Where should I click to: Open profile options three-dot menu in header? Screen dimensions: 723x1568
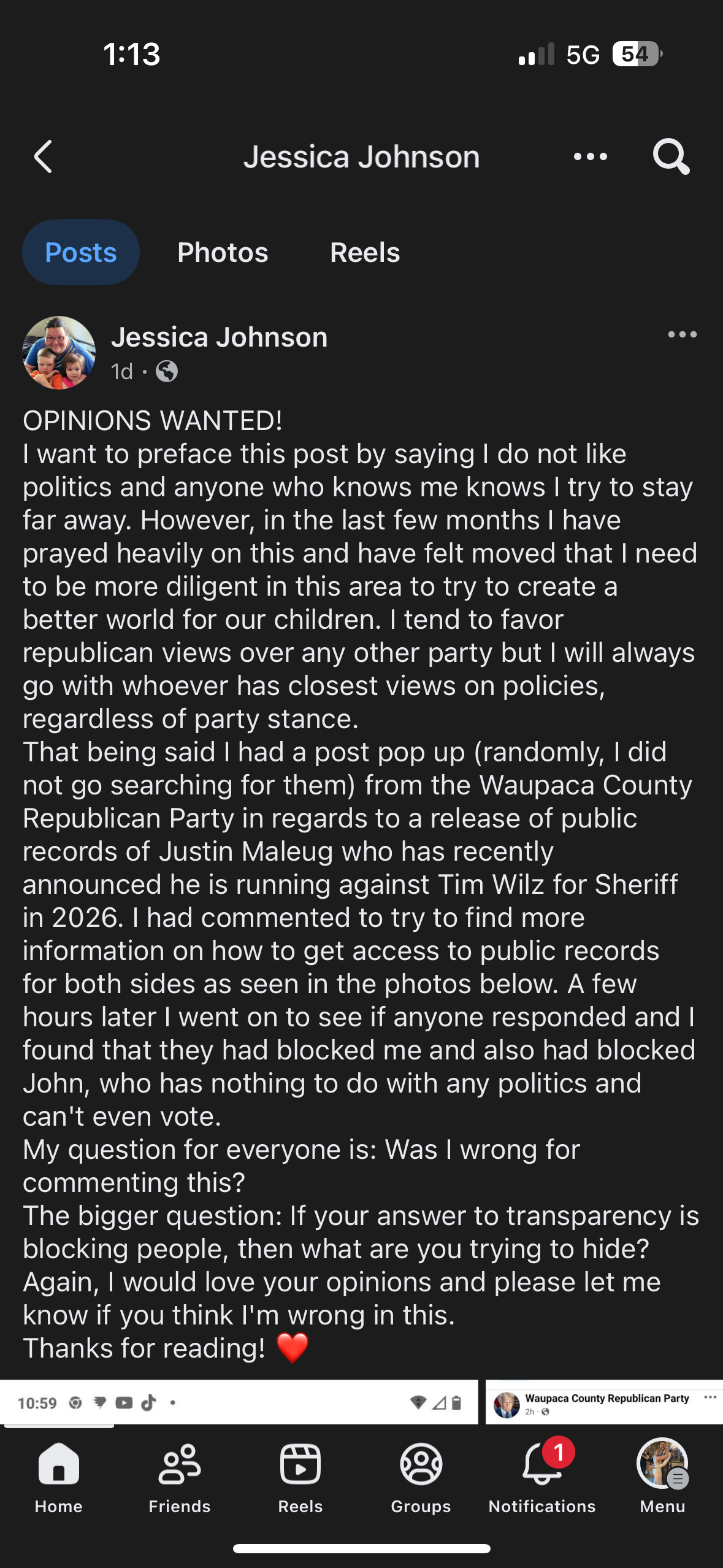[x=590, y=157]
